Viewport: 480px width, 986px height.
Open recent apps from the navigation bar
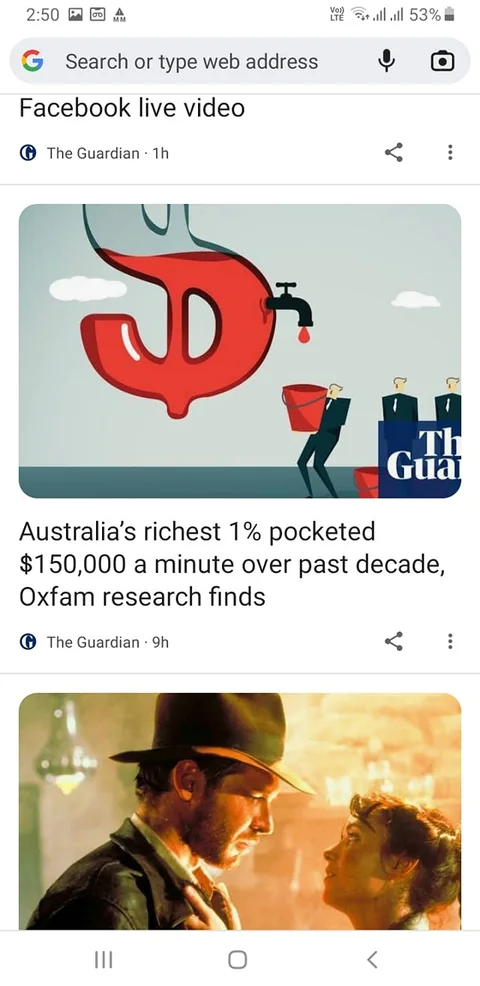(x=103, y=960)
